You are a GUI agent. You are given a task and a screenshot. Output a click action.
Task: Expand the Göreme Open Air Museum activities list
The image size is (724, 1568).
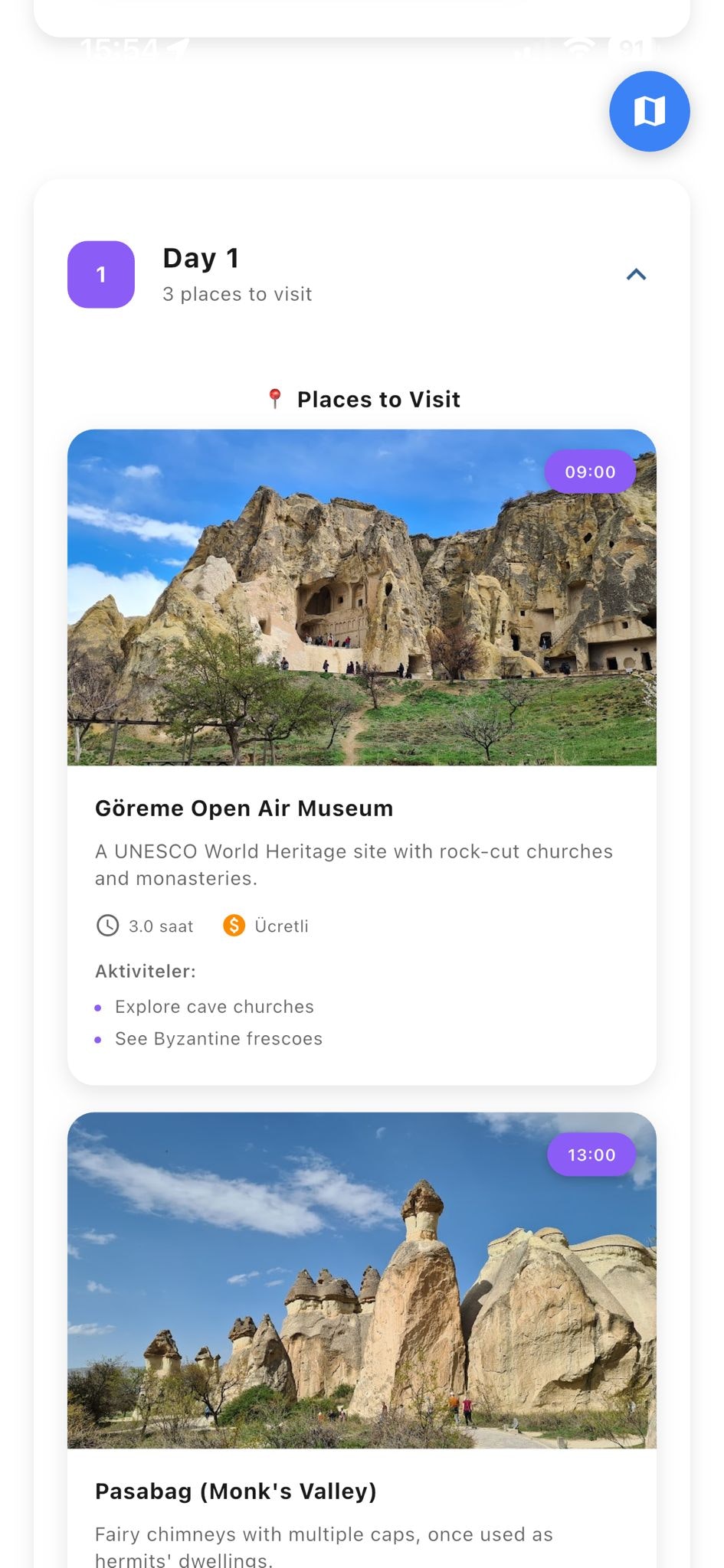click(x=146, y=971)
